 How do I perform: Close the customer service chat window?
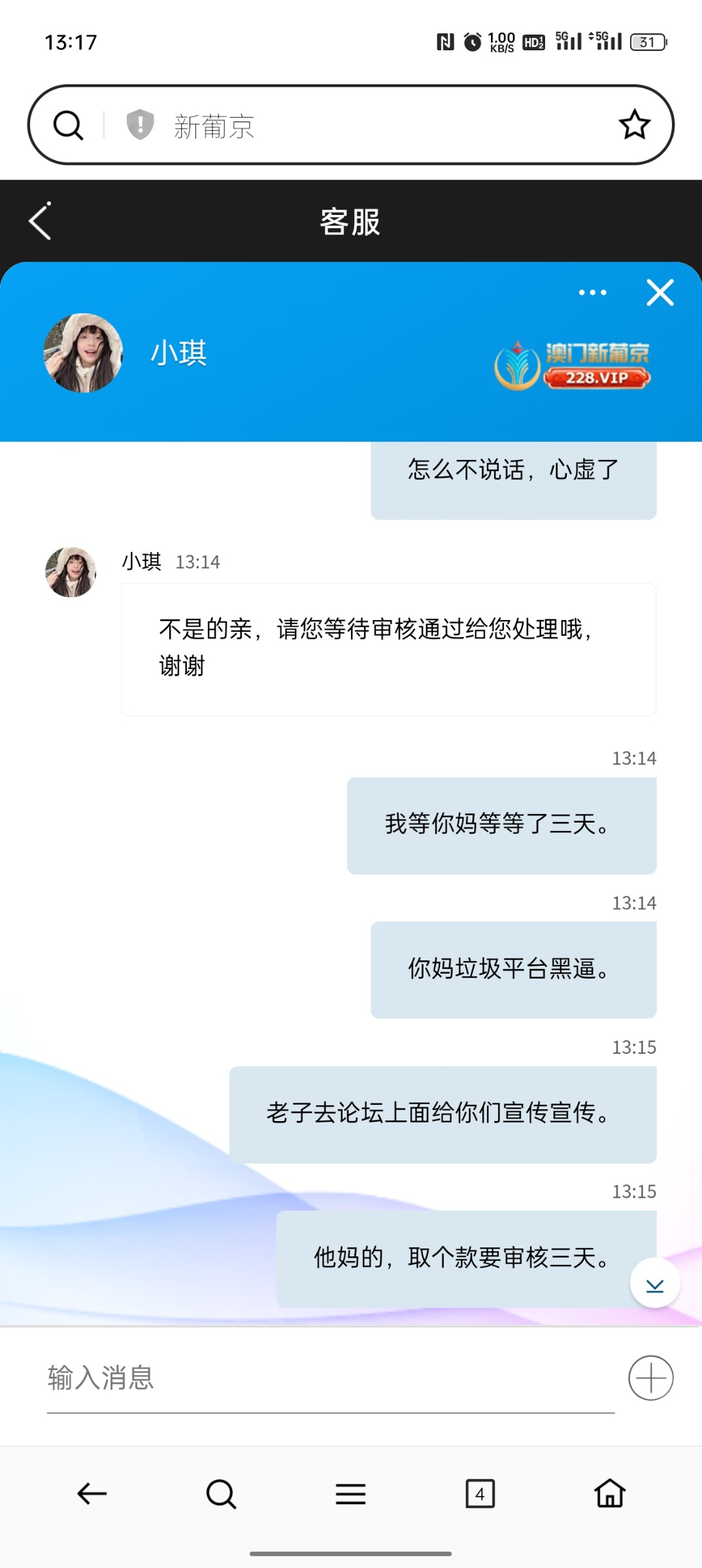660,293
